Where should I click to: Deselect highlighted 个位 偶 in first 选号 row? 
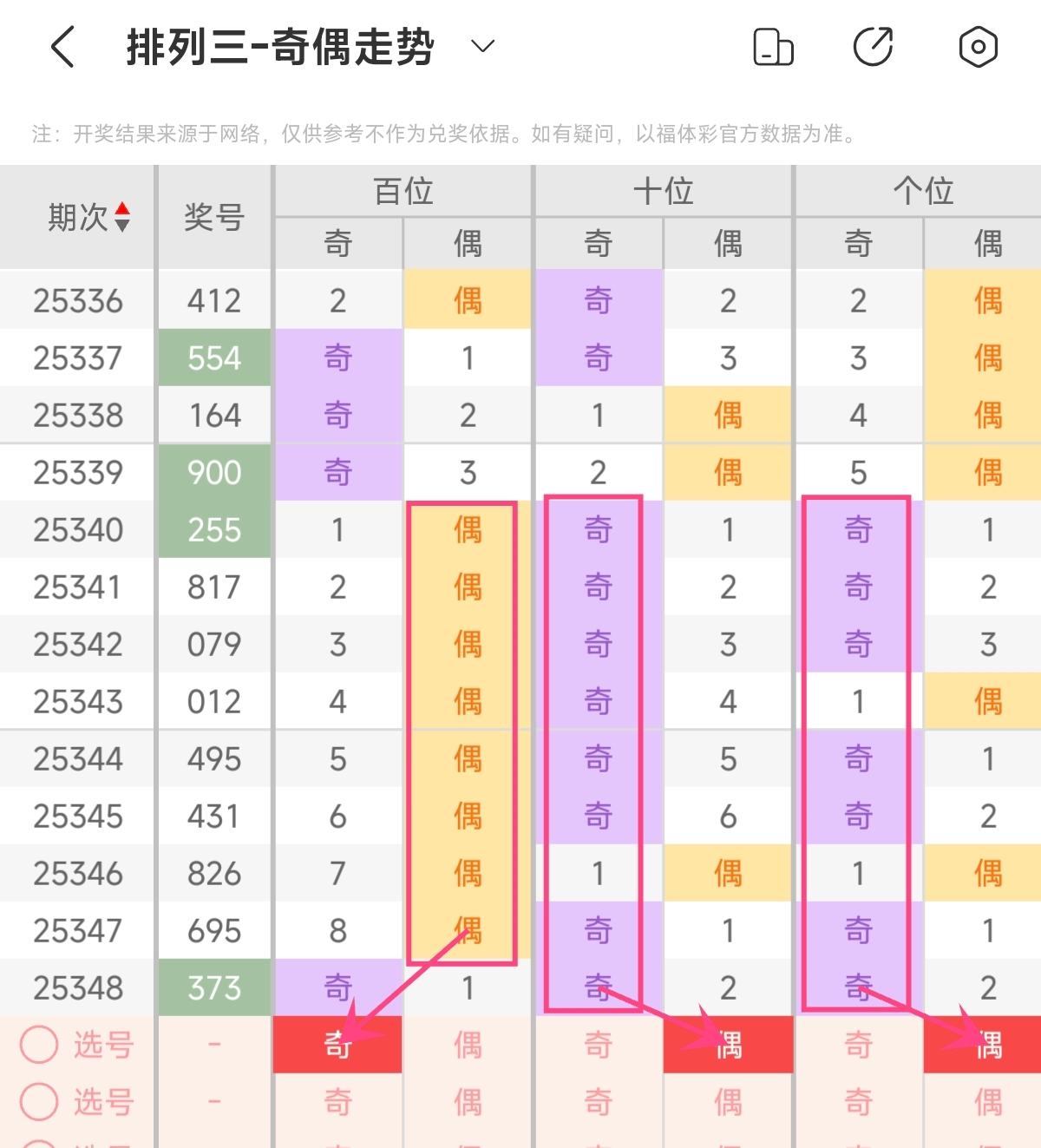(988, 1045)
